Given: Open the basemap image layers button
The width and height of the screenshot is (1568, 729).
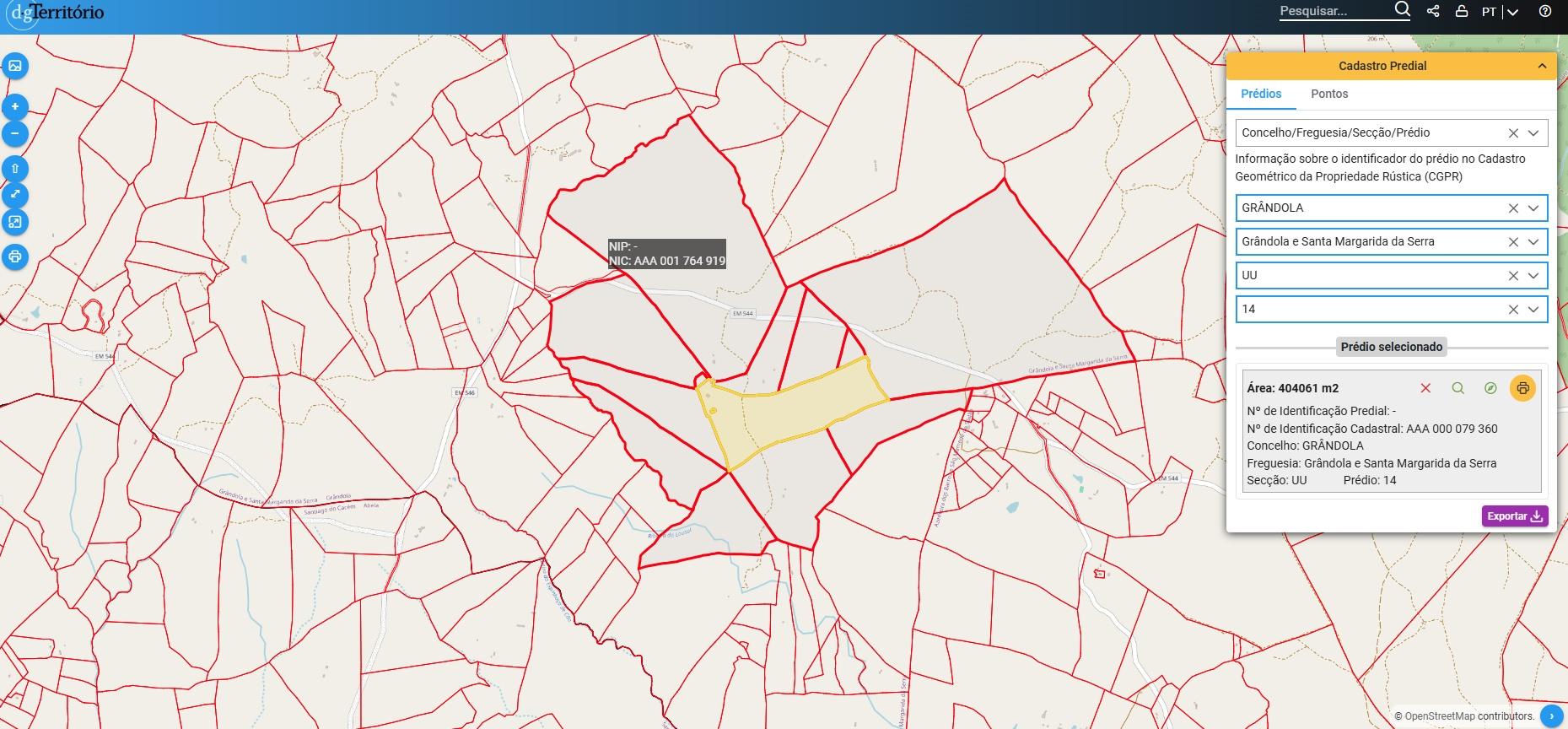Looking at the screenshot, I should (x=15, y=66).
